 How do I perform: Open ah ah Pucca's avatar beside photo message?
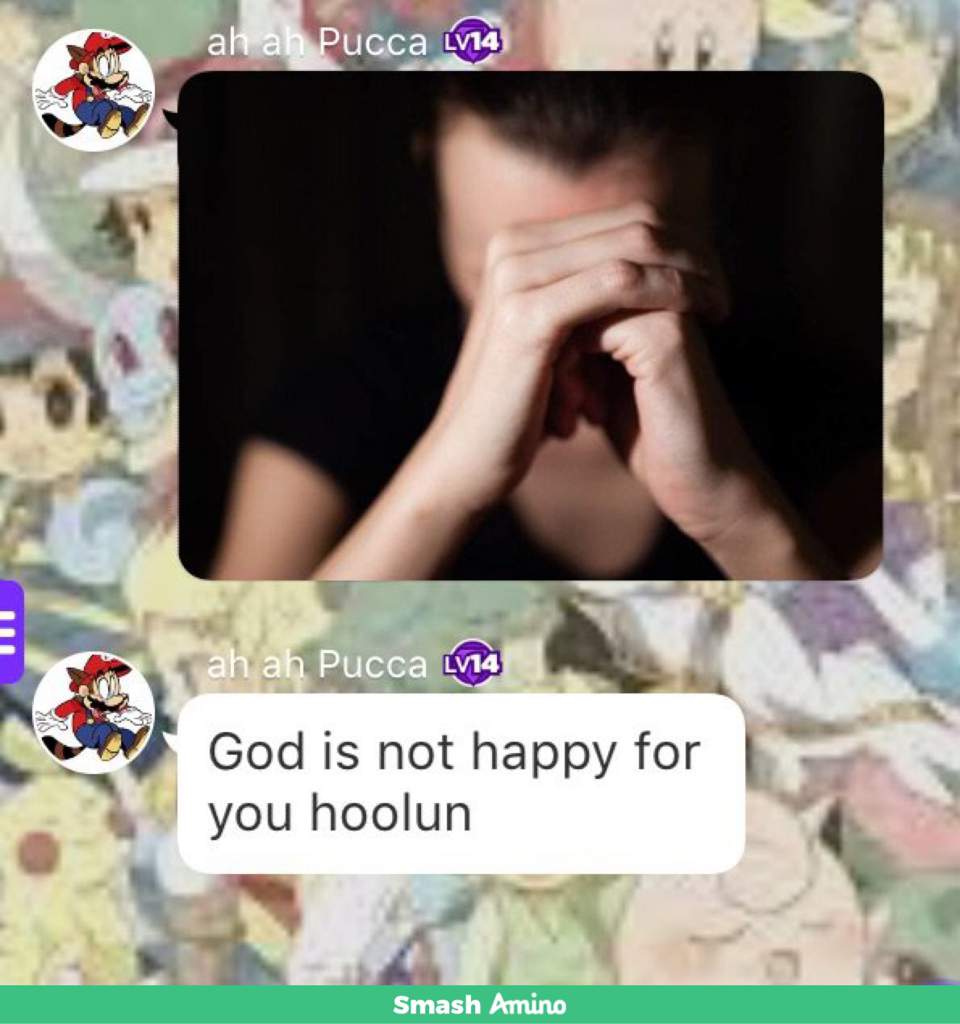pyautogui.click(x=93, y=90)
